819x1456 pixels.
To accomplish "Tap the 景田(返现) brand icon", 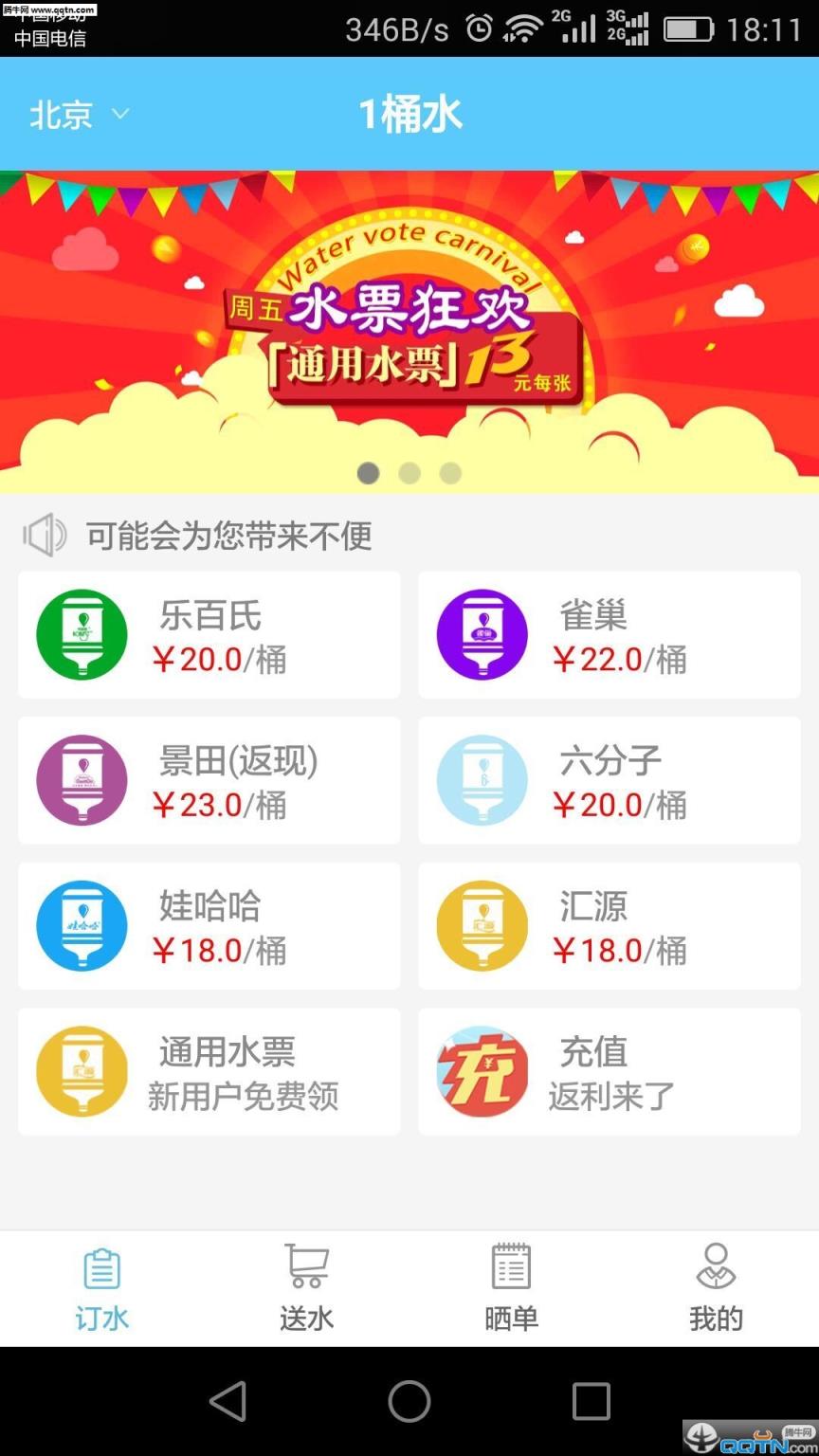I will click(x=82, y=780).
